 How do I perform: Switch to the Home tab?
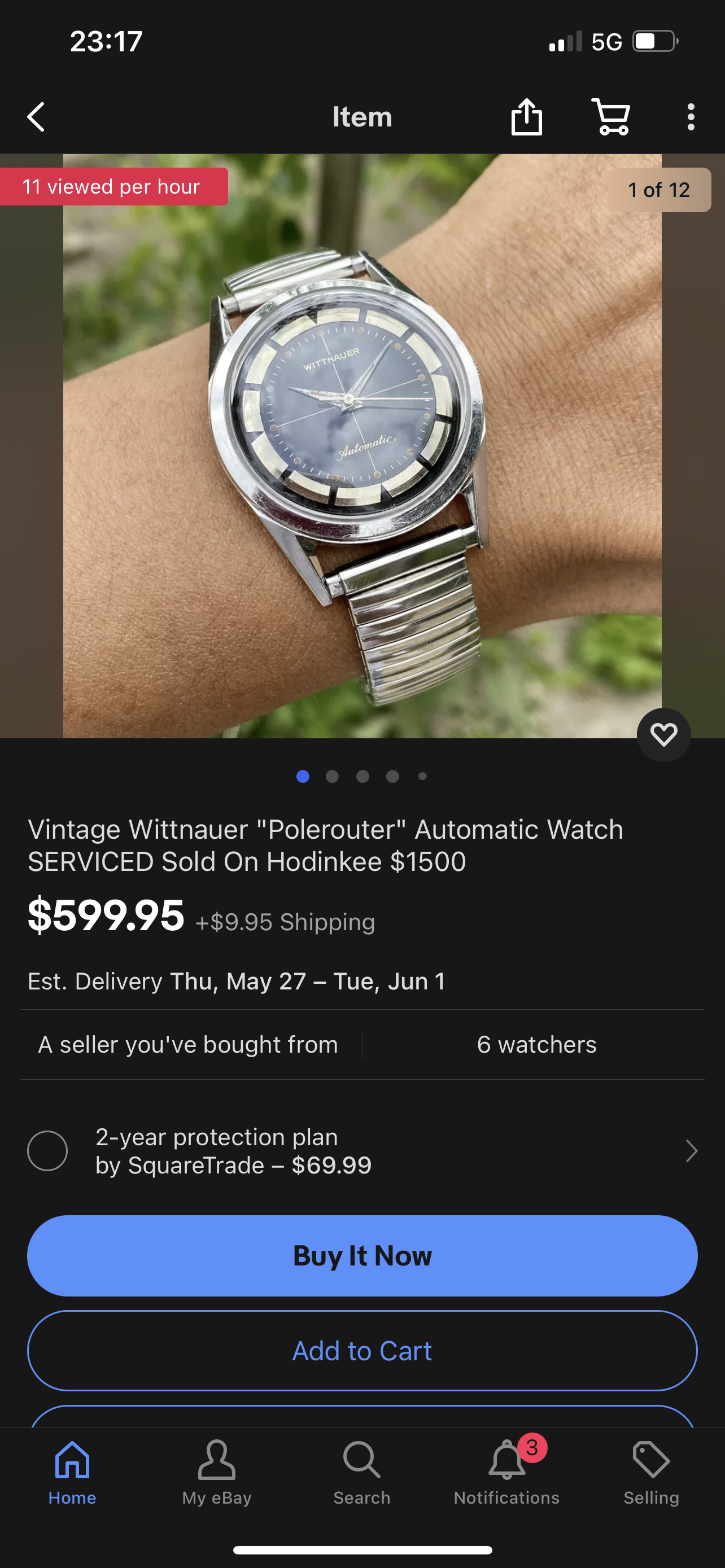pyautogui.click(x=72, y=1472)
